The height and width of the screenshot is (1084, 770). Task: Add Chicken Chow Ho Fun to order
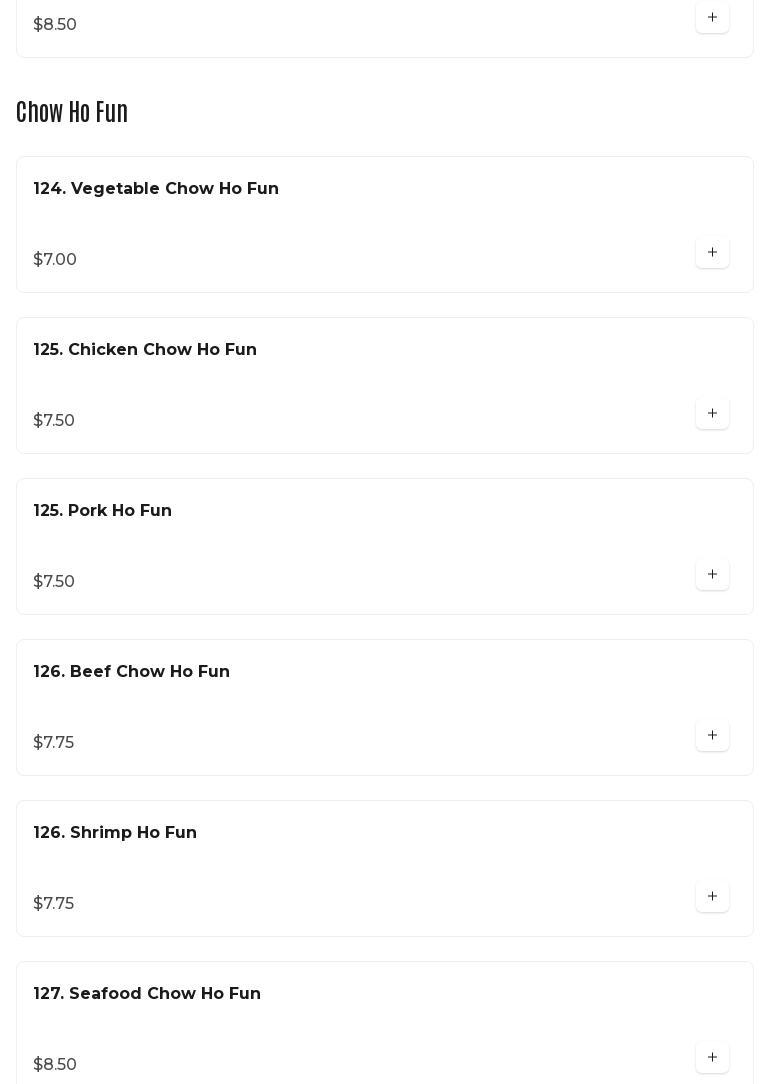pos(712,414)
